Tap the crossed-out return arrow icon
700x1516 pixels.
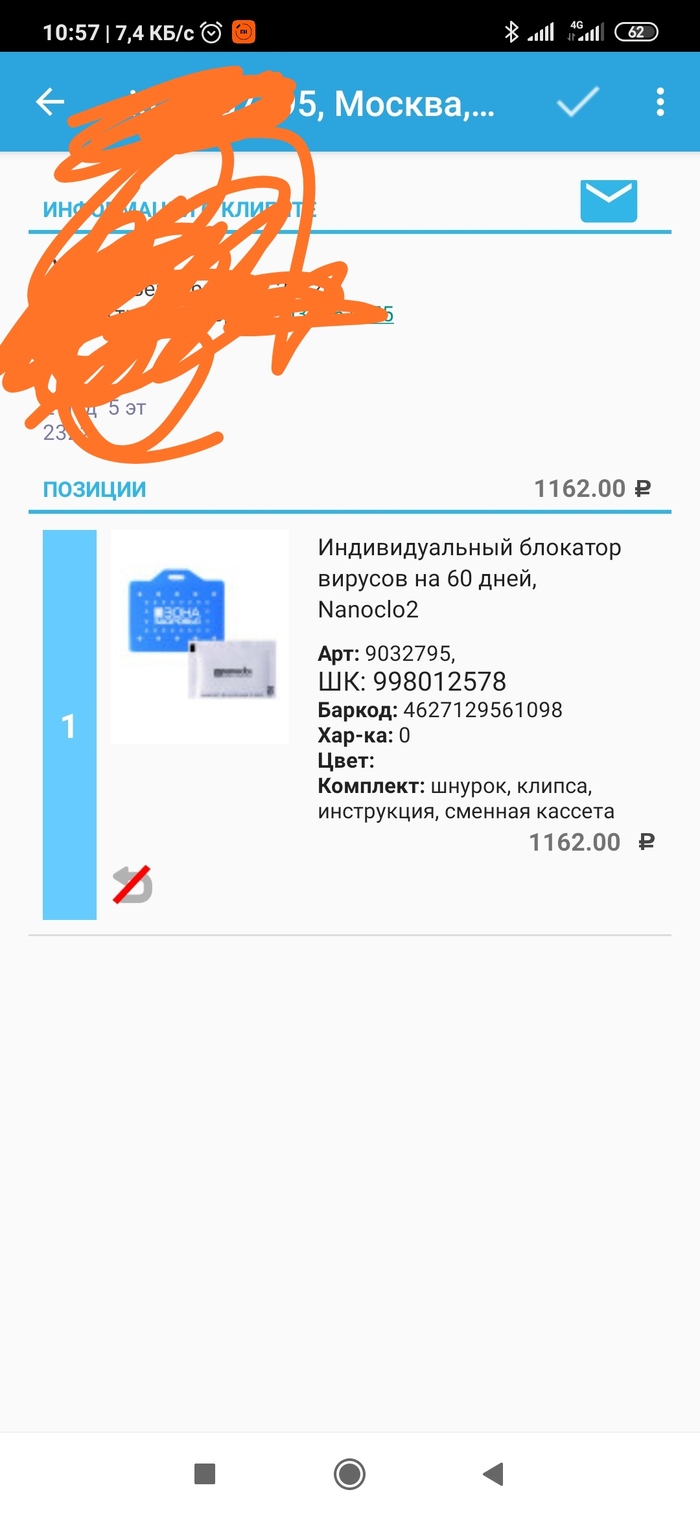pyautogui.click(x=132, y=885)
